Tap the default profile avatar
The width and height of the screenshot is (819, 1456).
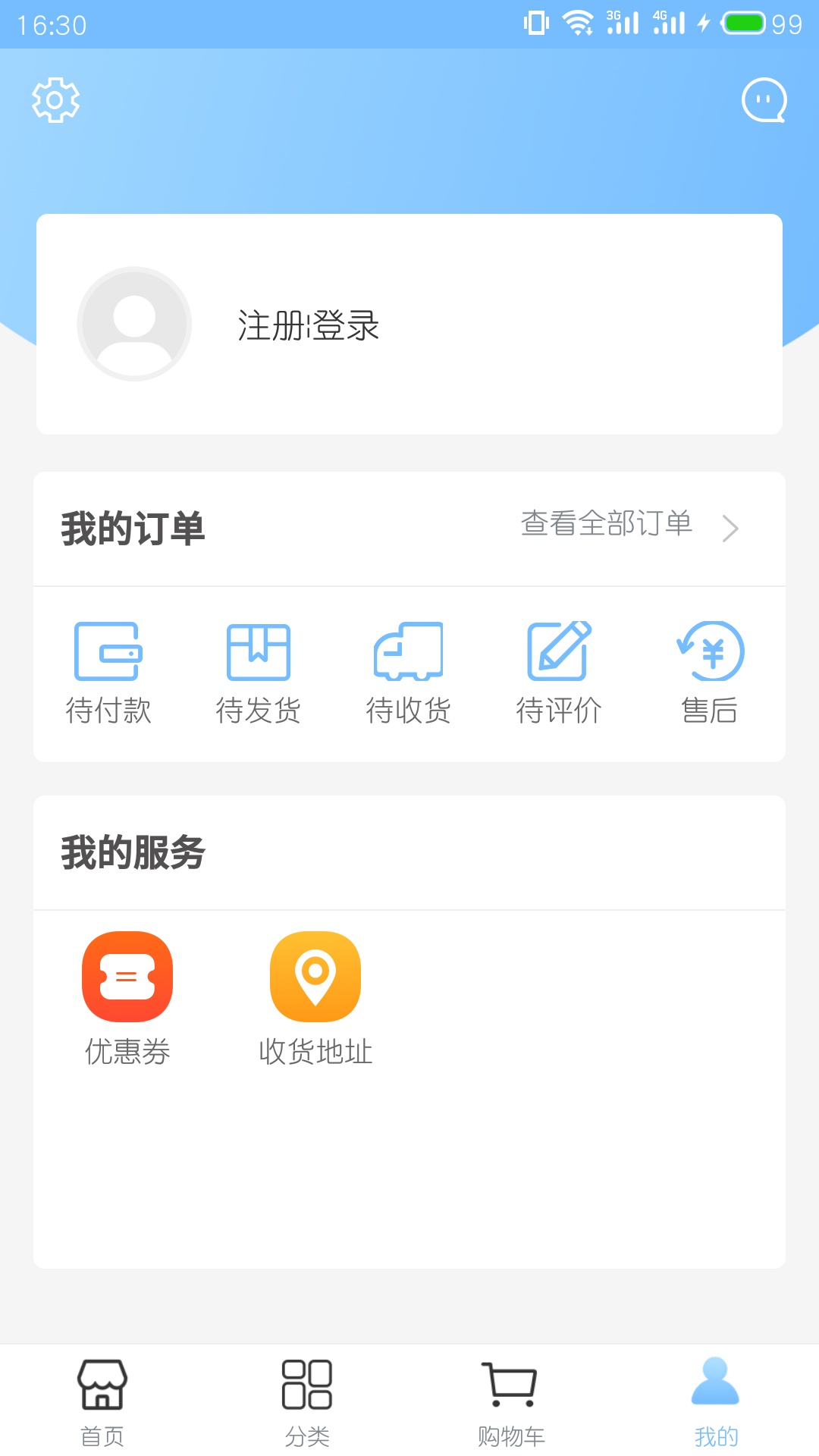[134, 324]
